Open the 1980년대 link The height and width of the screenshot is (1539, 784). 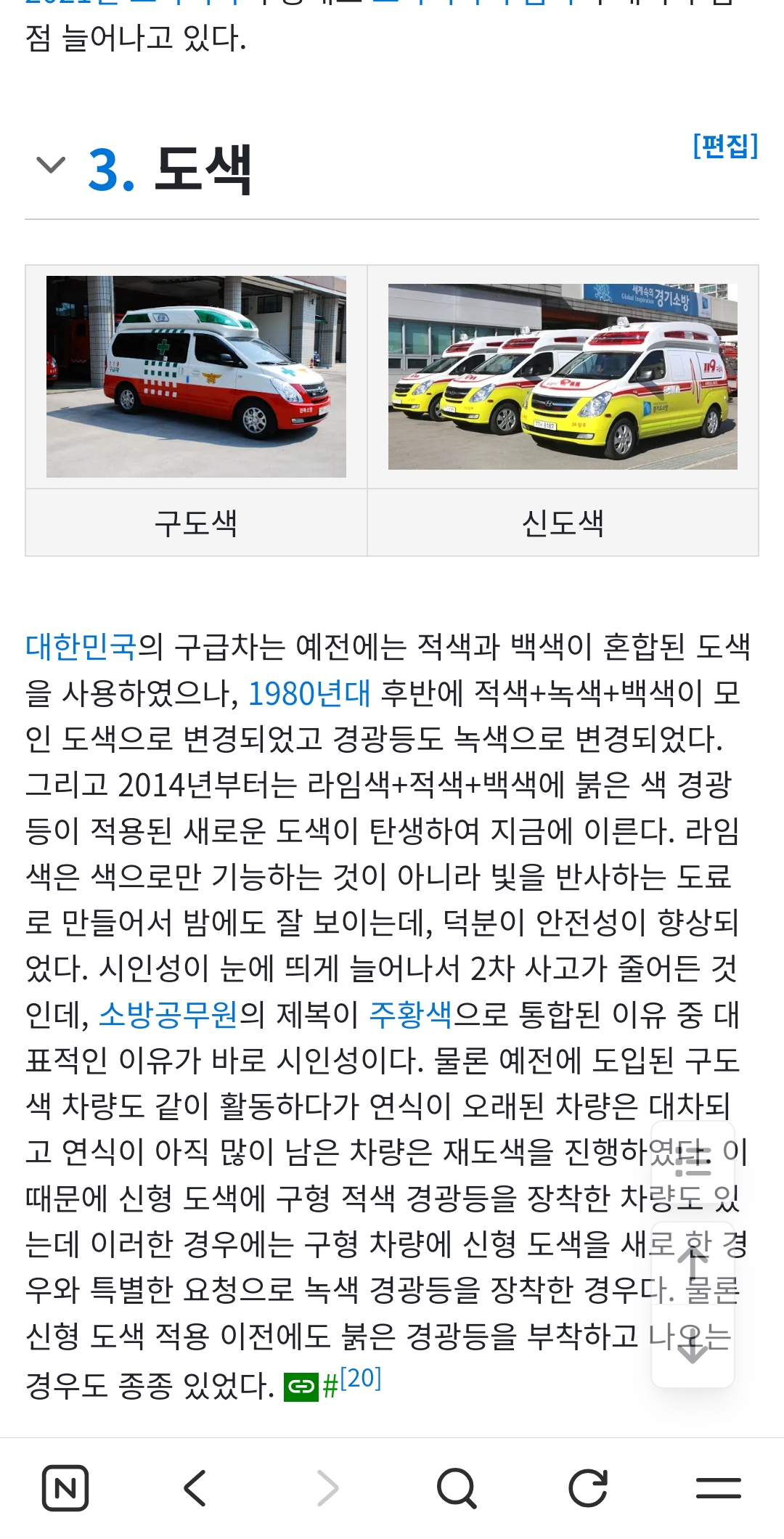point(309,693)
